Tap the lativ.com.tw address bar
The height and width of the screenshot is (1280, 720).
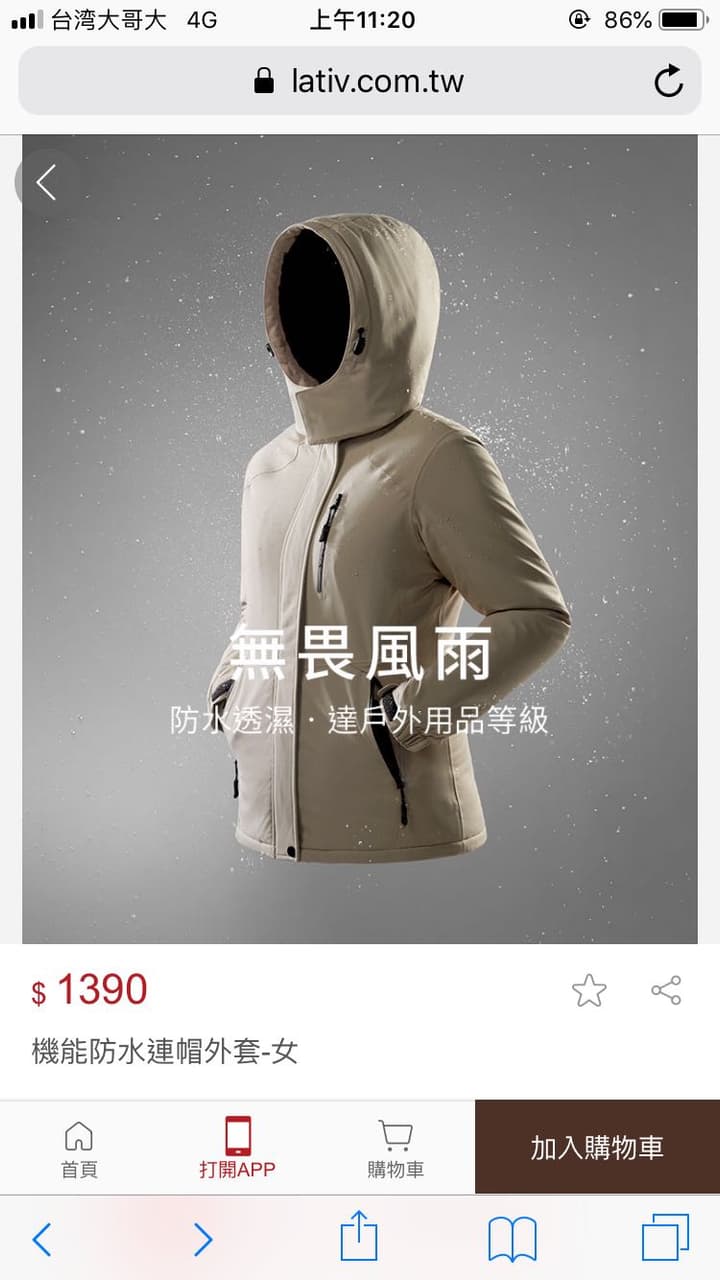(360, 81)
